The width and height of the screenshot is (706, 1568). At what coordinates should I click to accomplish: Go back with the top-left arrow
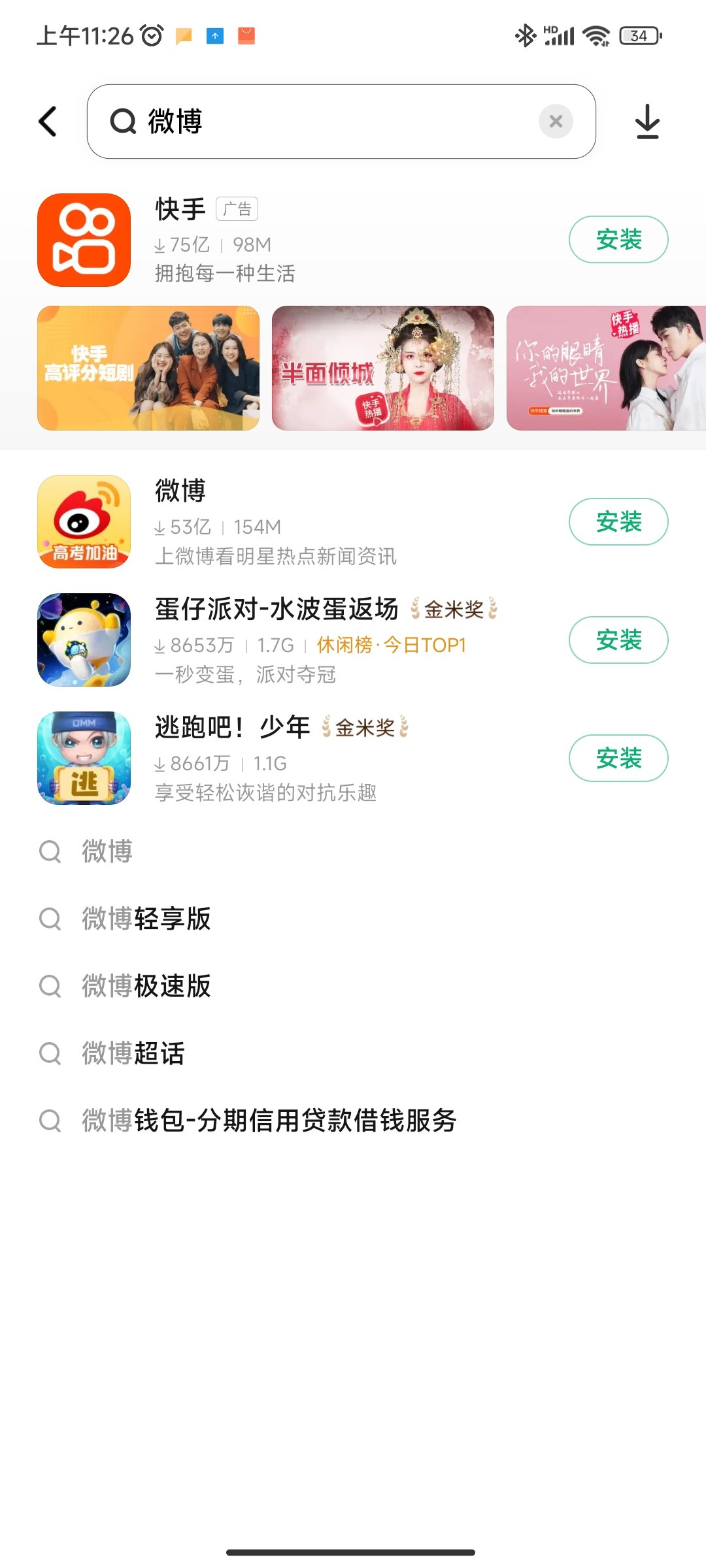click(x=48, y=122)
